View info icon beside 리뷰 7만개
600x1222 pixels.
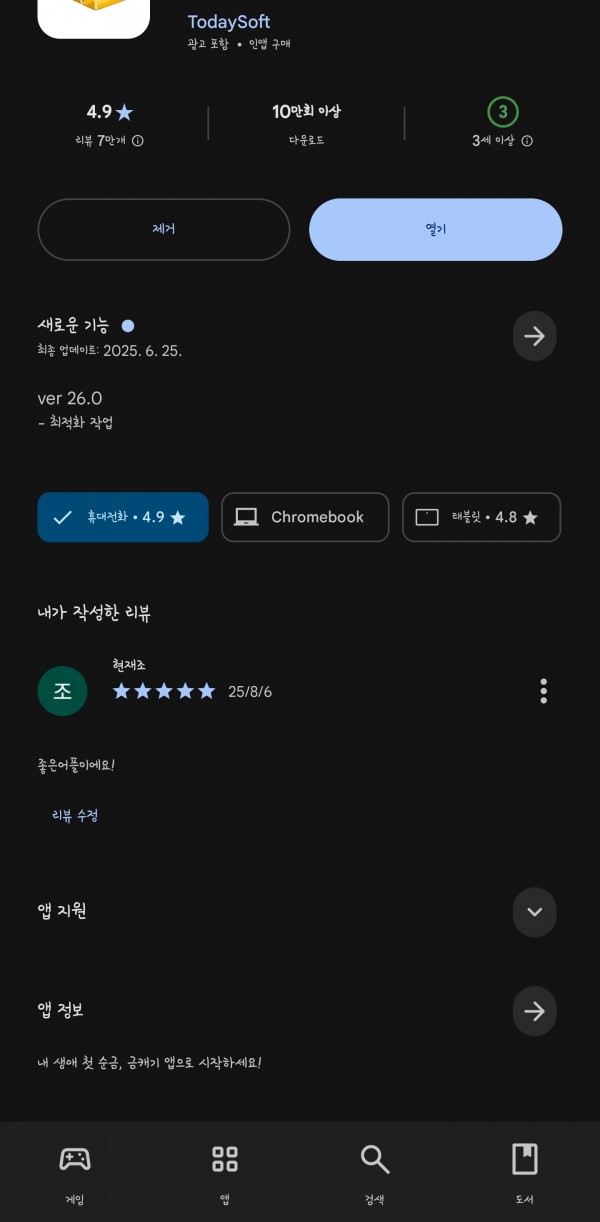138,141
